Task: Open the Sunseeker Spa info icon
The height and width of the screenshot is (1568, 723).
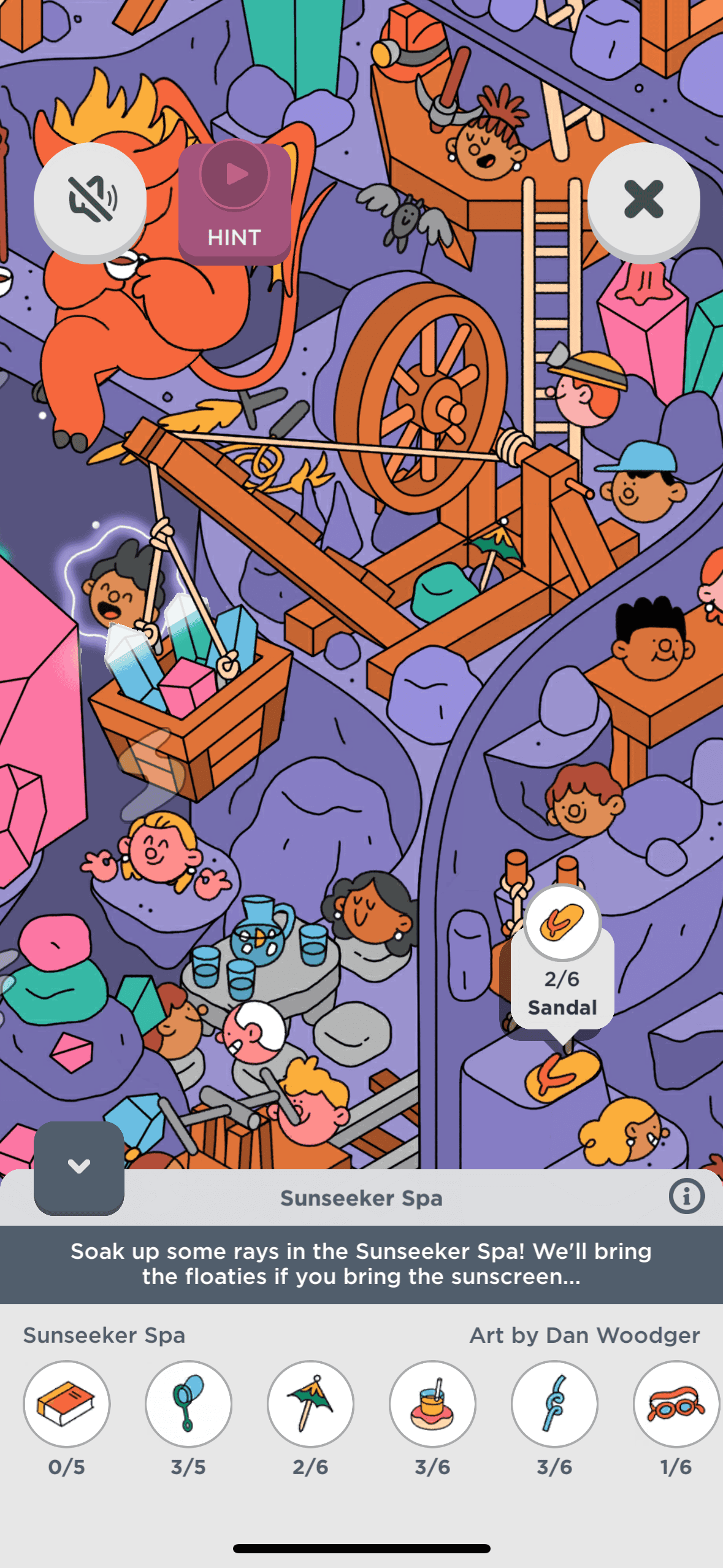Action: point(686,1196)
